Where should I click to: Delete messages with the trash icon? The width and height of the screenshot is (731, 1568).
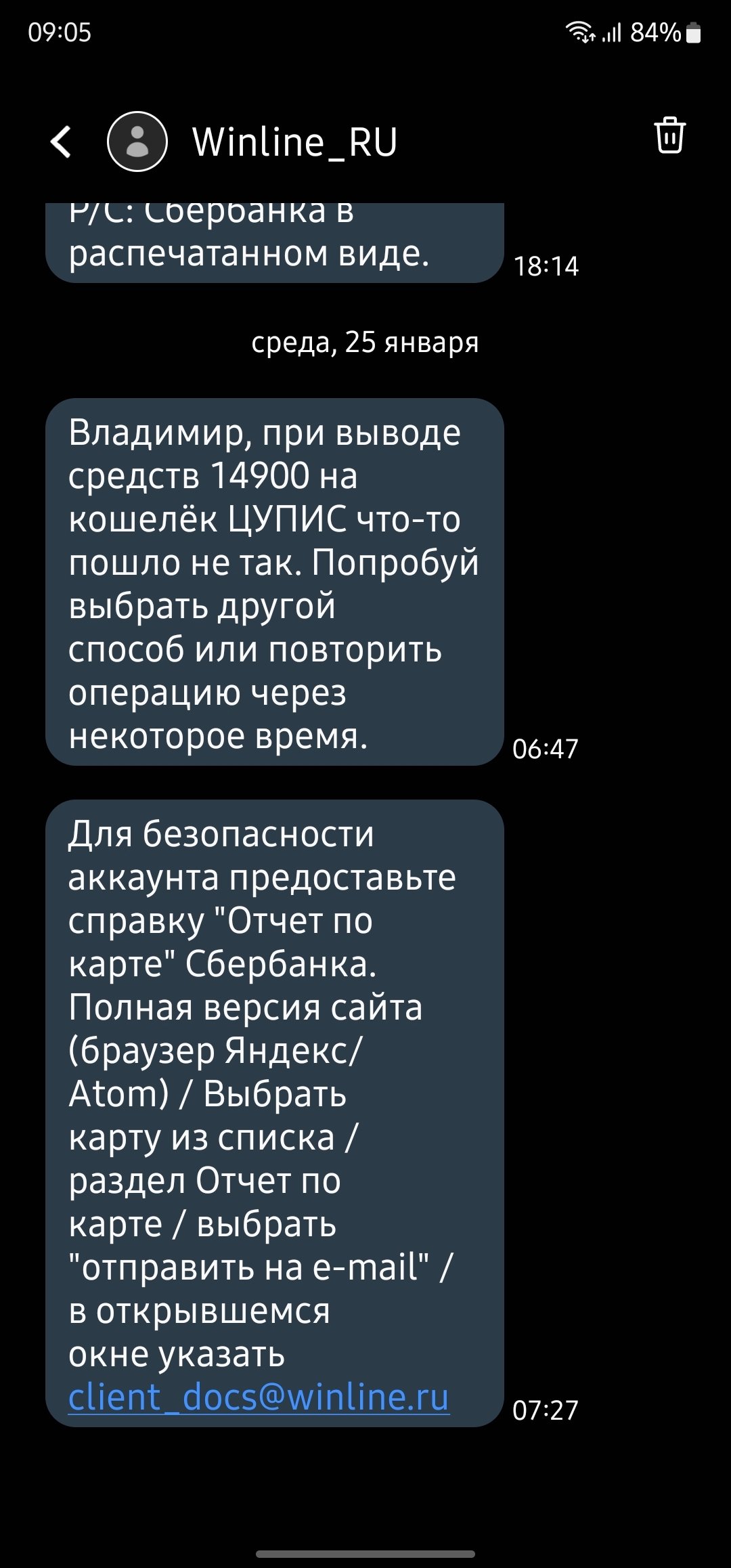pos(669,135)
